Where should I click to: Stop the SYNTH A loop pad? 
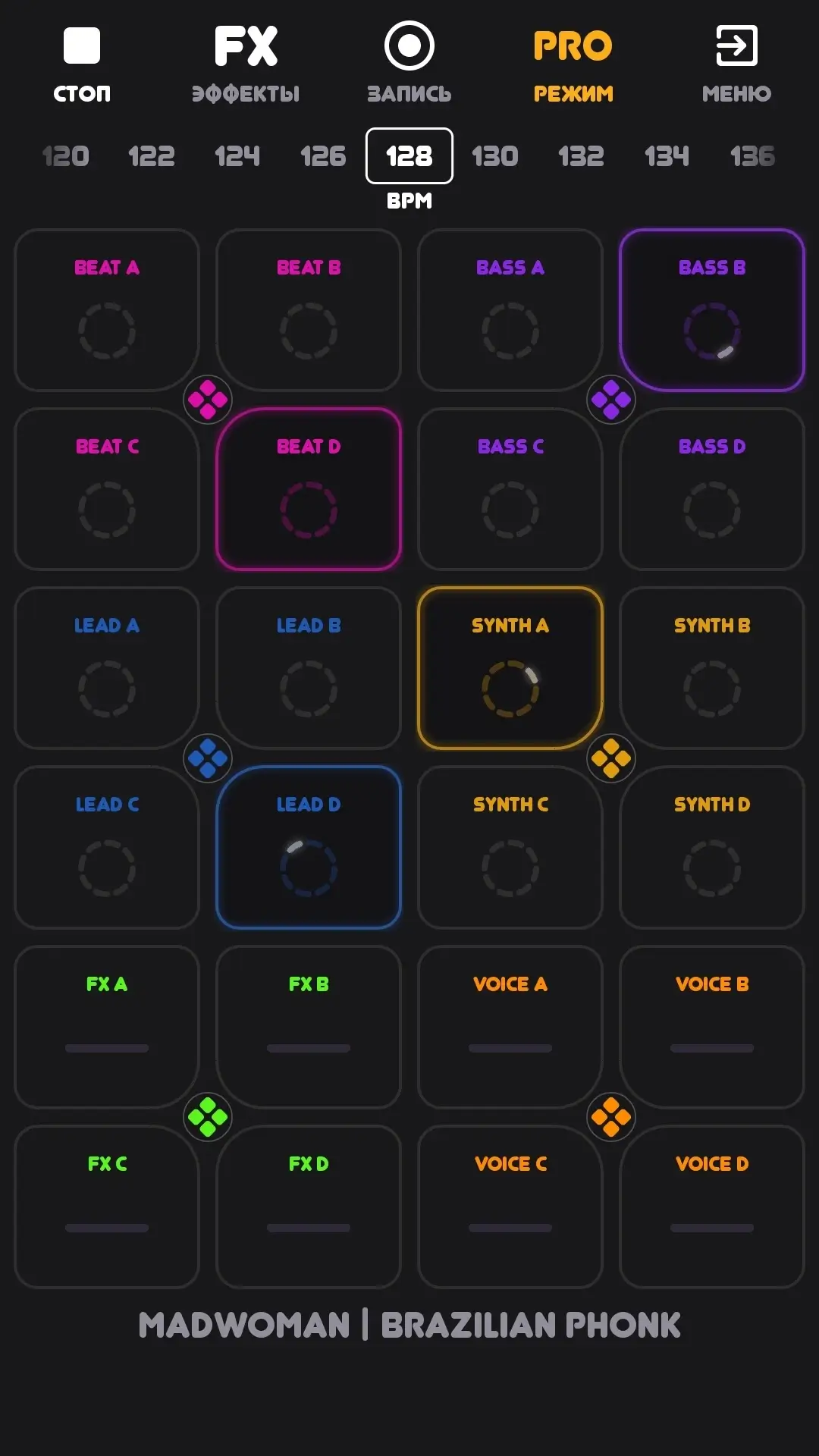510,668
